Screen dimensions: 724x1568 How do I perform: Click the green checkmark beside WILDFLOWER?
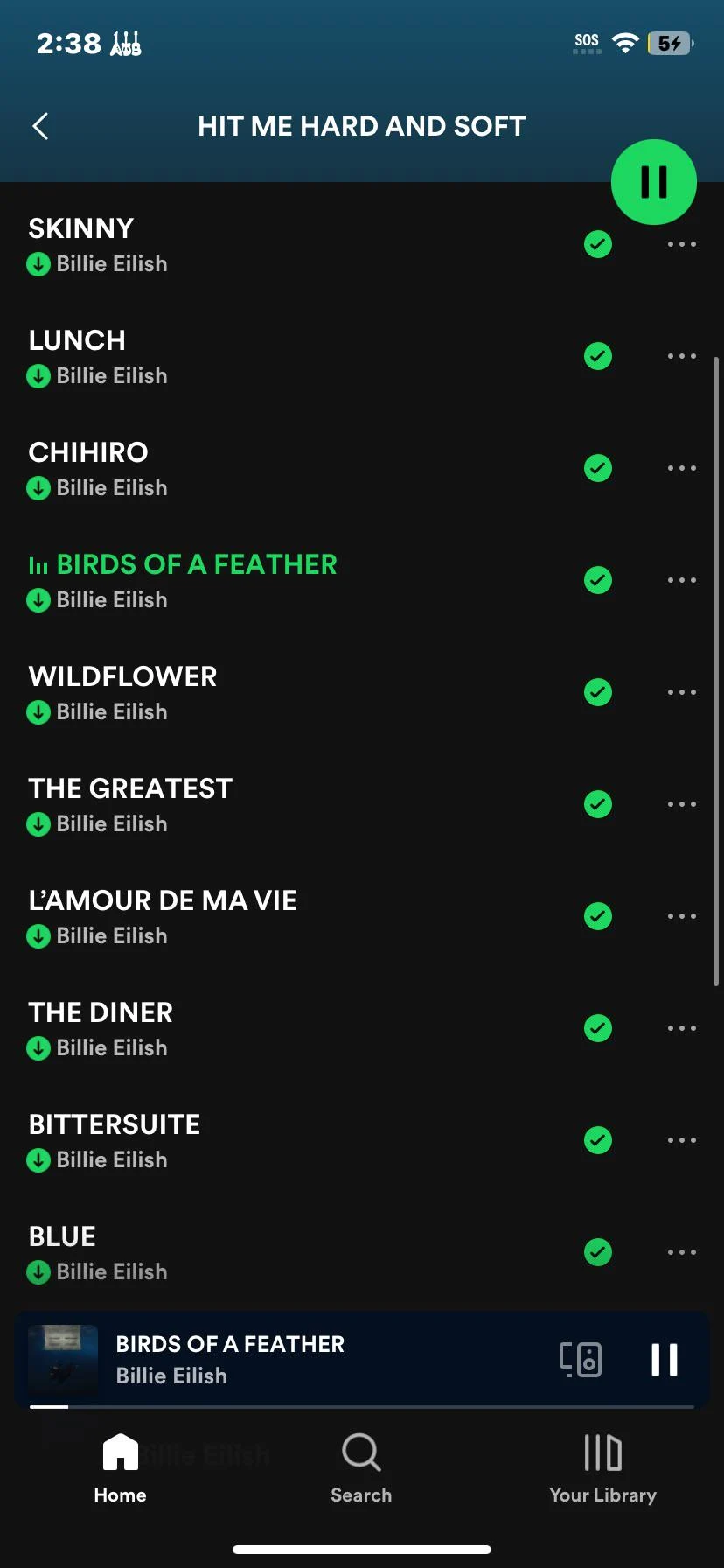tap(597, 691)
